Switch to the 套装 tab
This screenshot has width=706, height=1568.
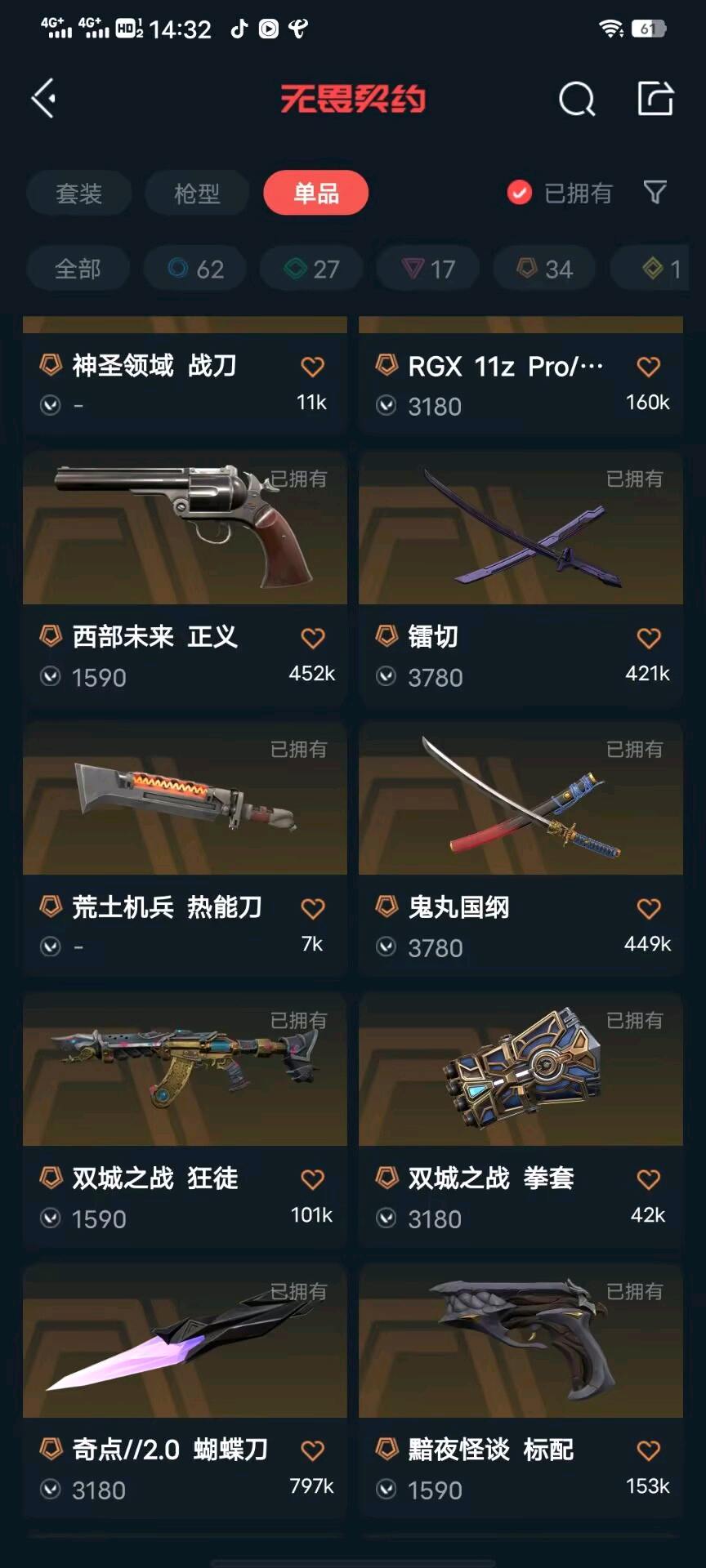point(78,194)
